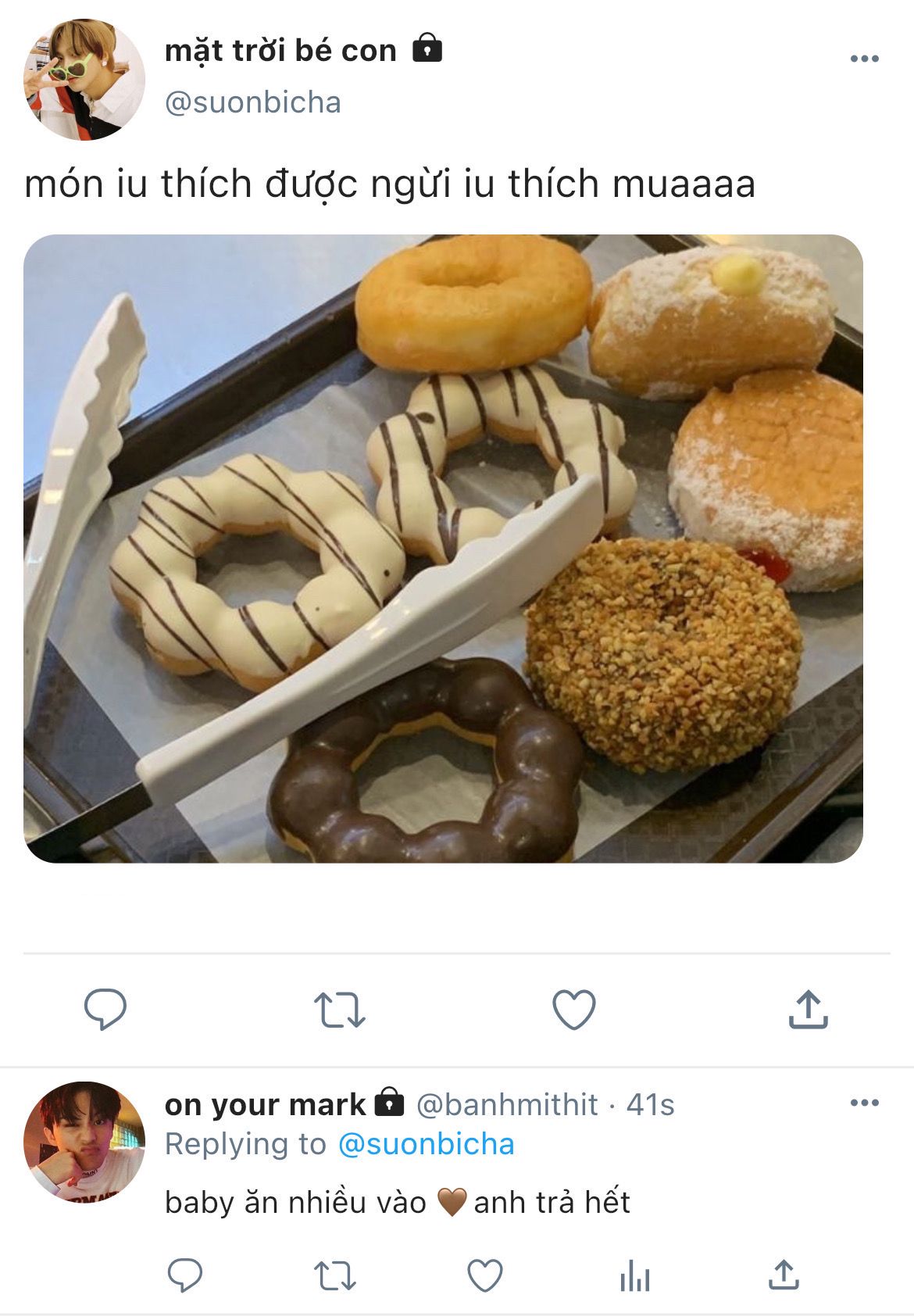Image resolution: width=914 pixels, height=1316 pixels.
Task: Share suonbicha's tweet
Action: 808,1009
